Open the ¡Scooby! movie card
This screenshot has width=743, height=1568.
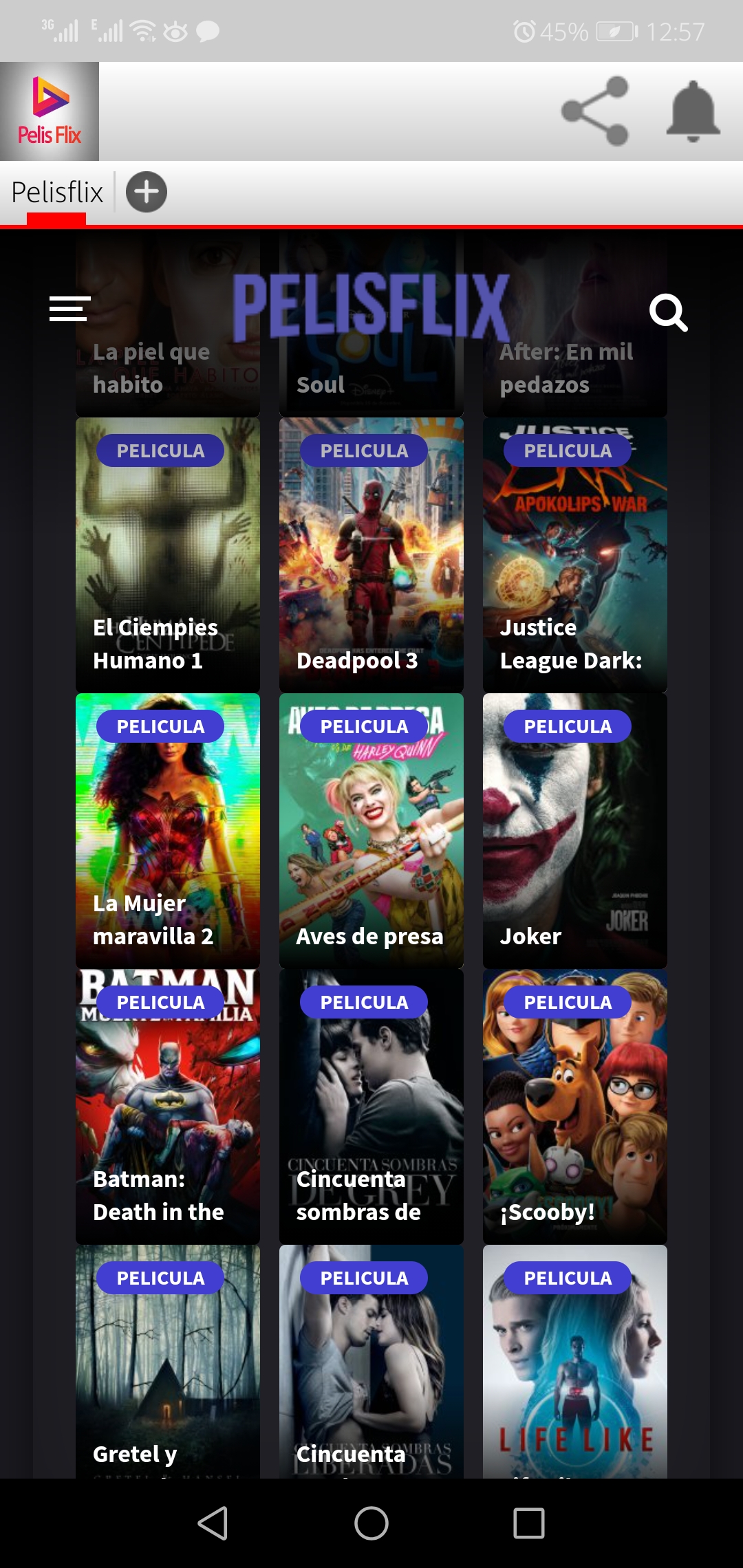coord(575,1106)
